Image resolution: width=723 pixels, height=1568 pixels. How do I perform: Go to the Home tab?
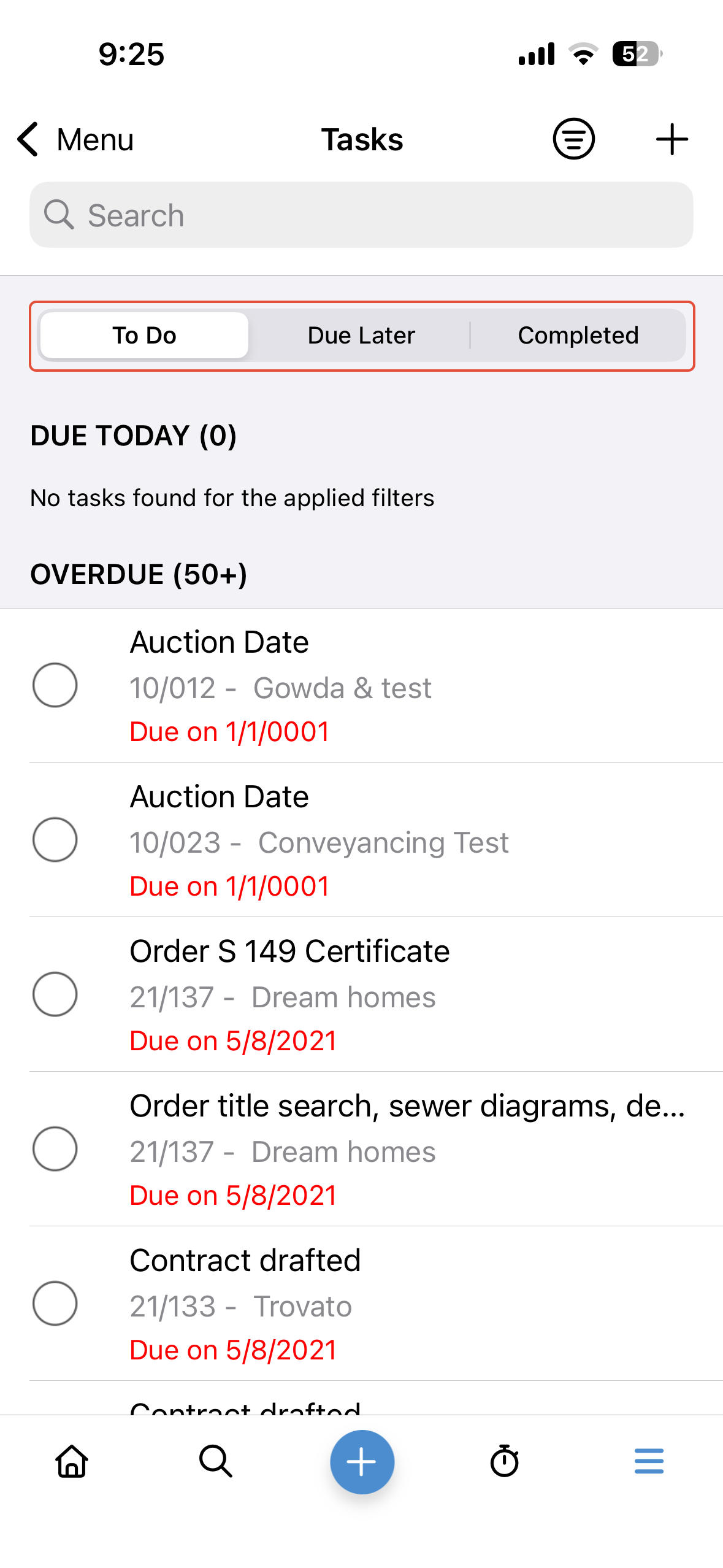pyautogui.click(x=72, y=1461)
